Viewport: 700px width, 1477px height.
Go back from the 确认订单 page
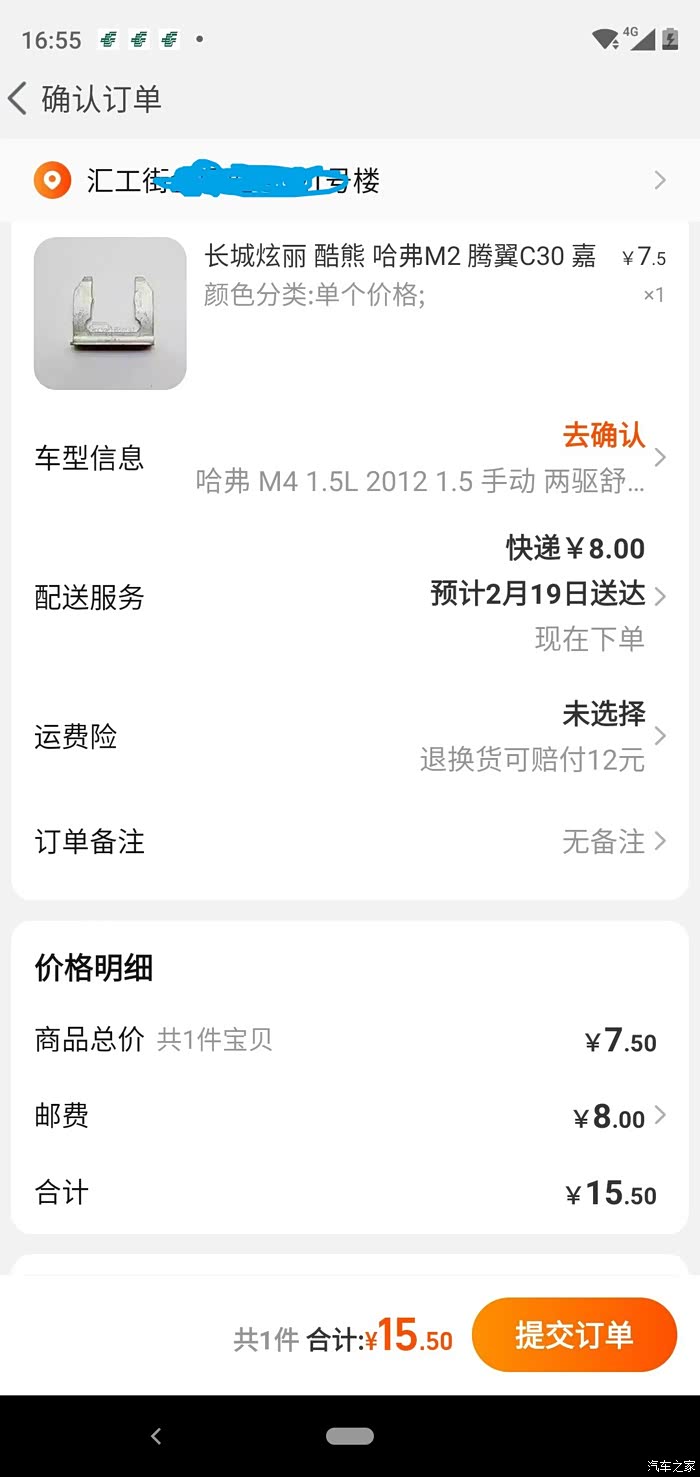tap(18, 99)
